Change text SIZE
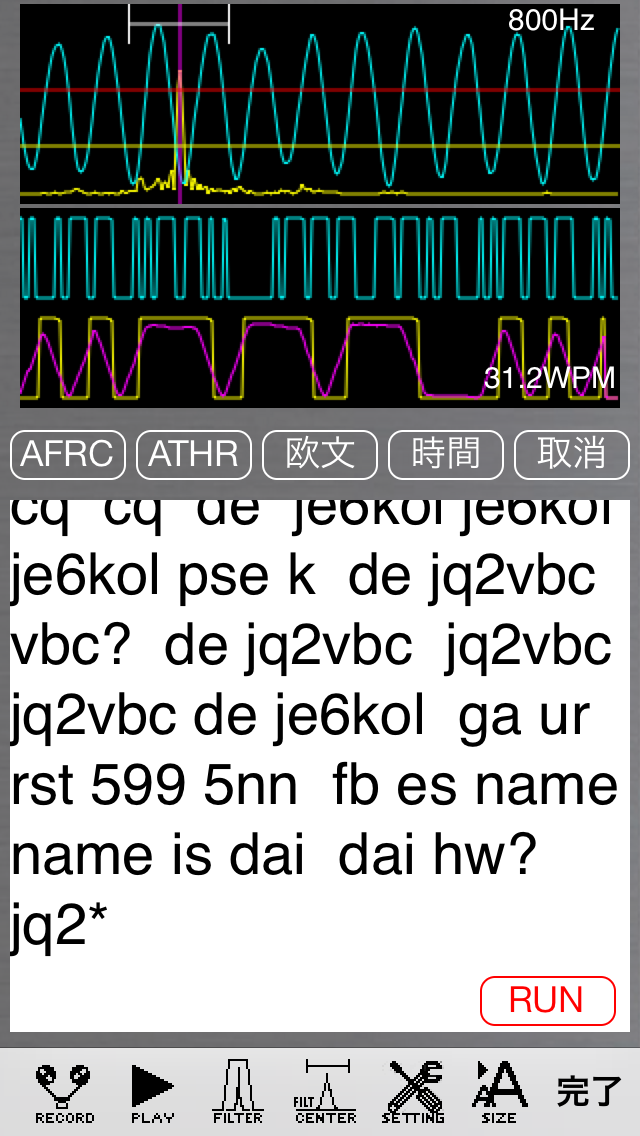 point(498,1091)
